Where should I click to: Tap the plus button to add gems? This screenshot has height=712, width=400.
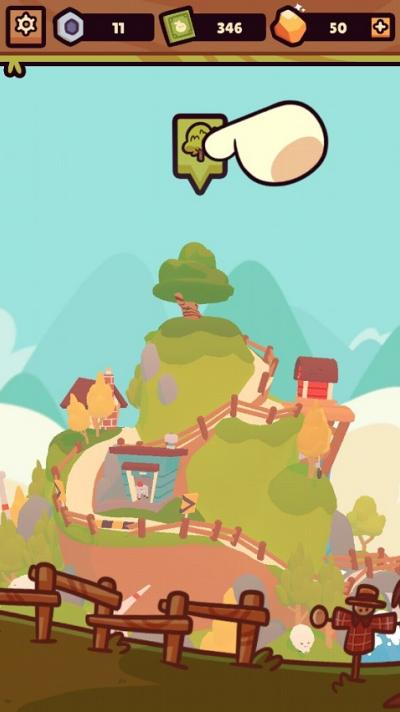pos(380,28)
